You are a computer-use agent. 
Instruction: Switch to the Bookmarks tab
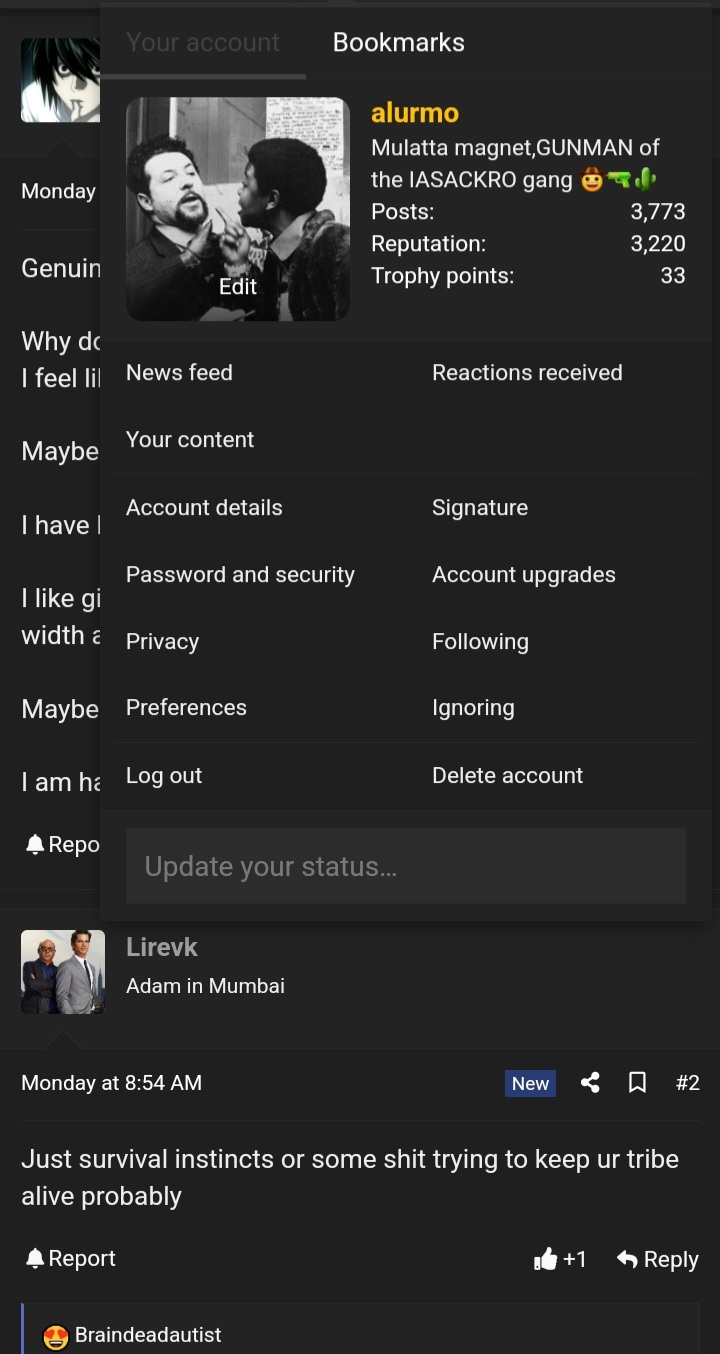[397, 42]
